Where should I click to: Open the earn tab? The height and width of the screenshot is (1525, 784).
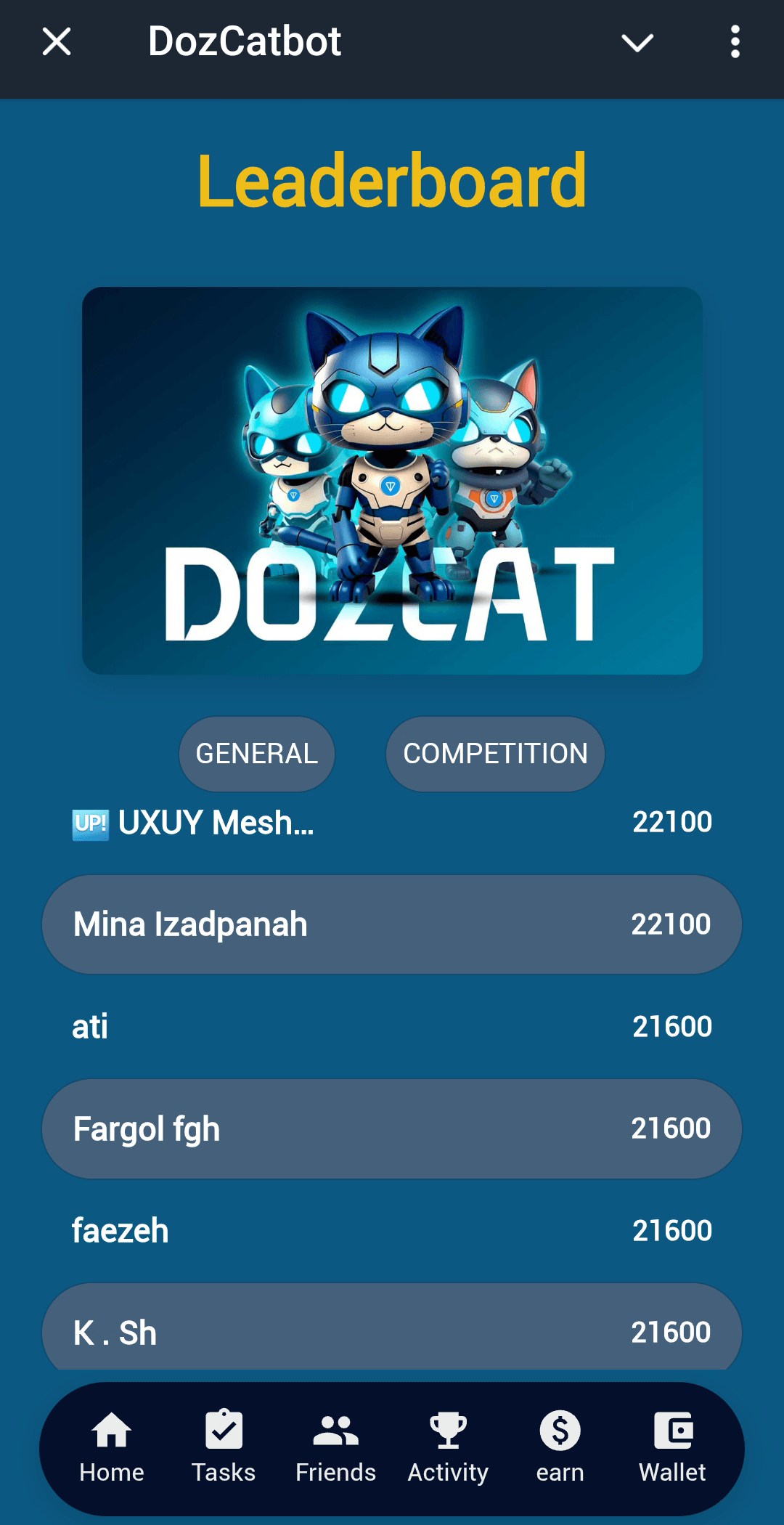pyautogui.click(x=560, y=1447)
